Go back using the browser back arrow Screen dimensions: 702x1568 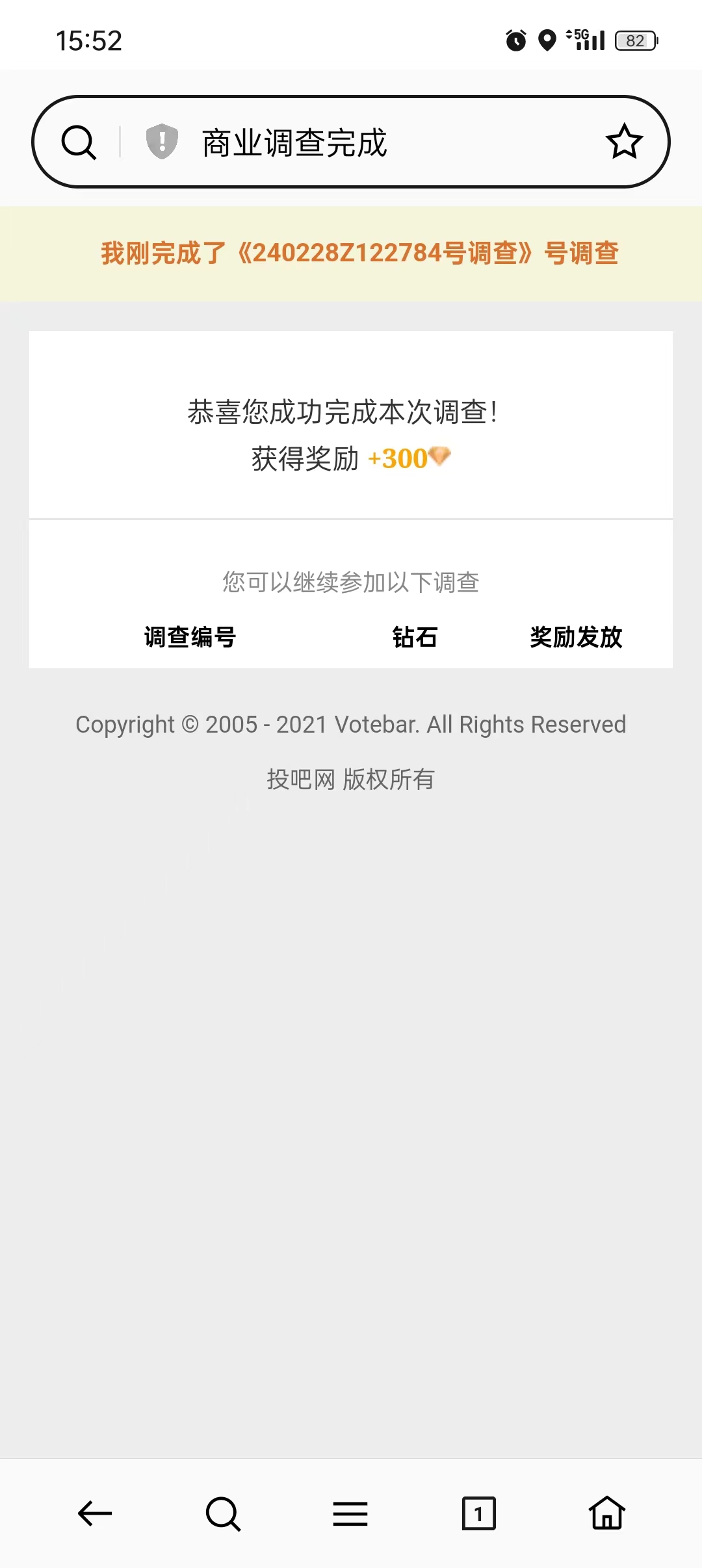(95, 1513)
